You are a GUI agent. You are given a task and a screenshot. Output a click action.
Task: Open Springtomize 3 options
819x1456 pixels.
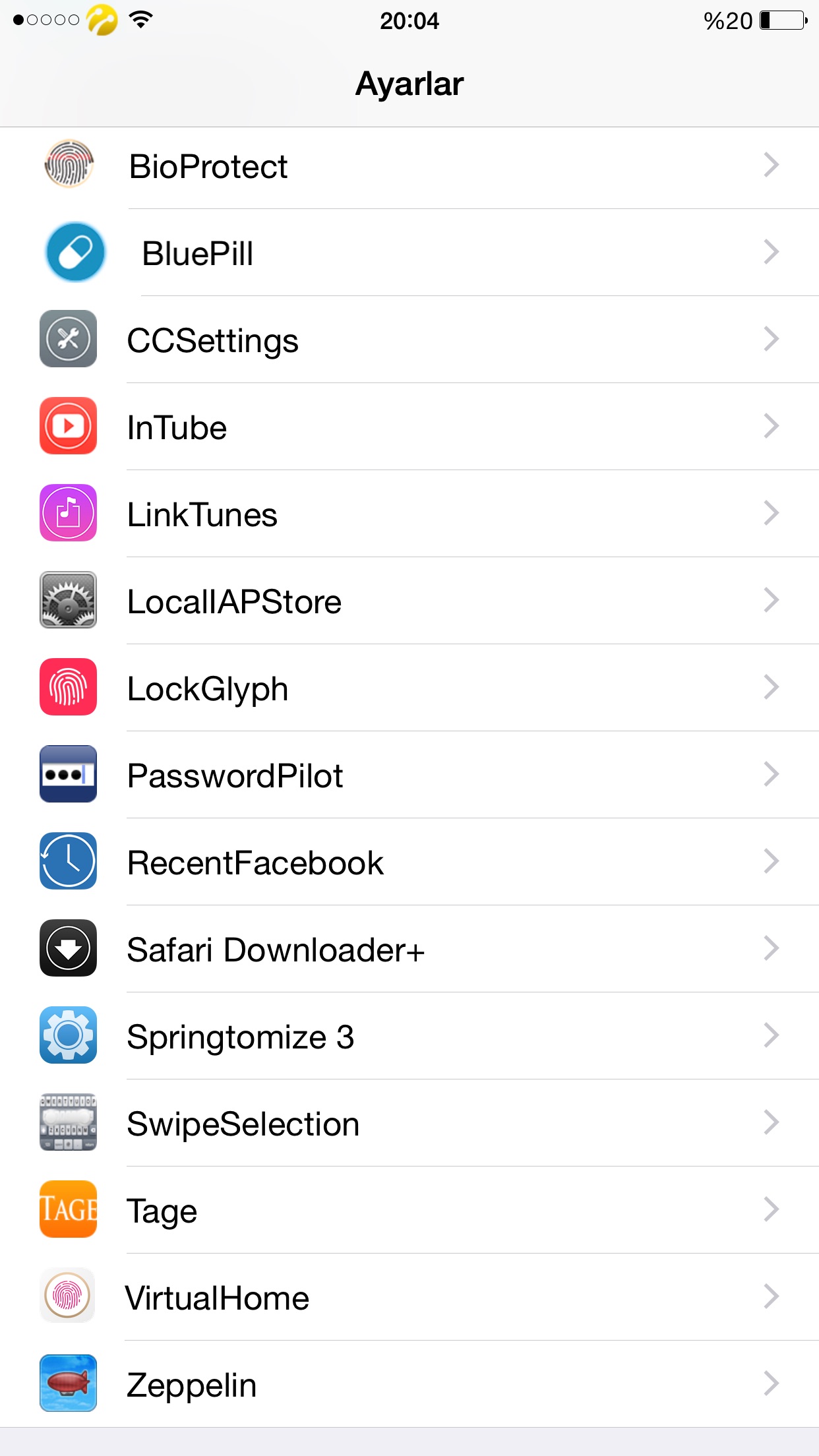tap(409, 1036)
